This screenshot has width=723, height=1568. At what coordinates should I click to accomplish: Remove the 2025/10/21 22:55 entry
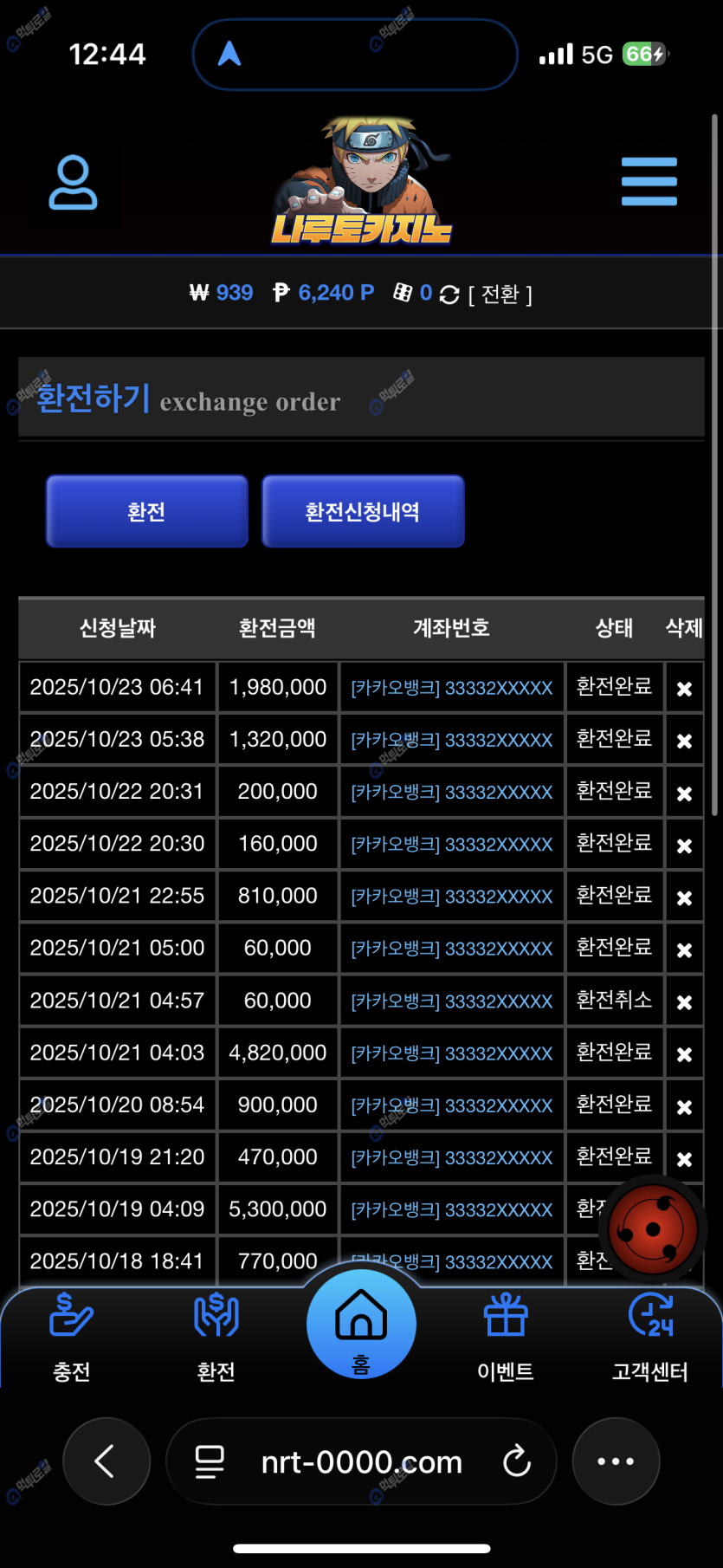(x=684, y=897)
